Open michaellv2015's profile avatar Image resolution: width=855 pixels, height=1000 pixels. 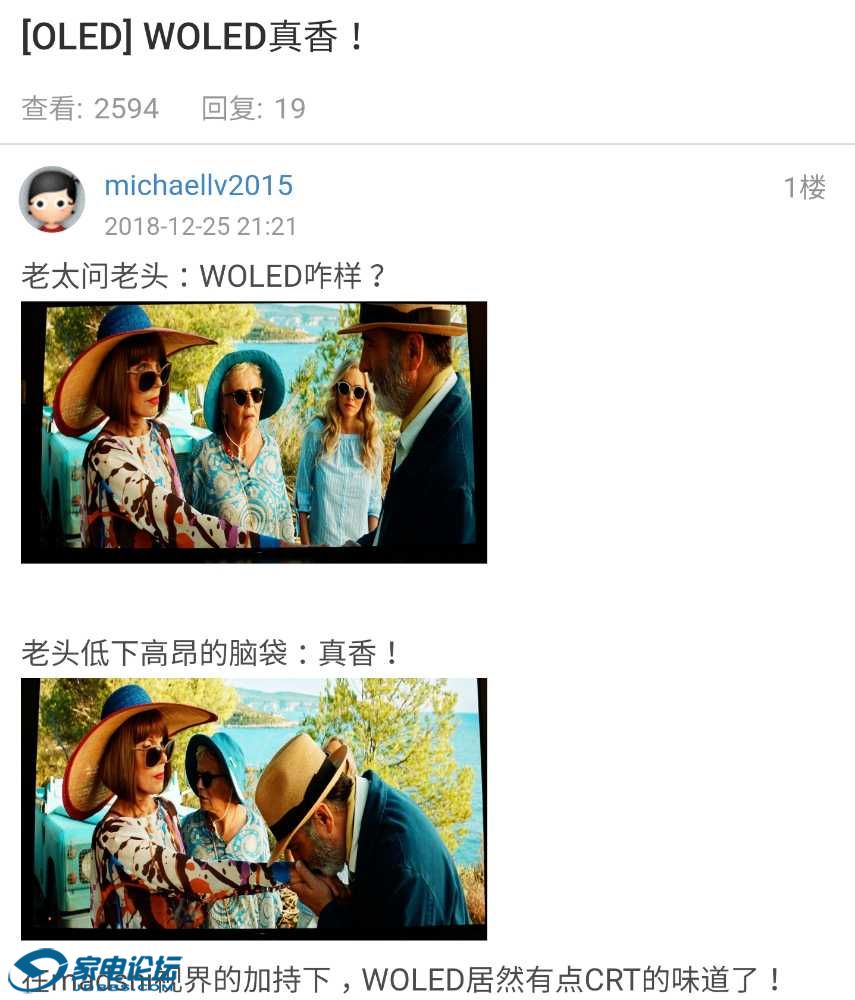(52, 199)
